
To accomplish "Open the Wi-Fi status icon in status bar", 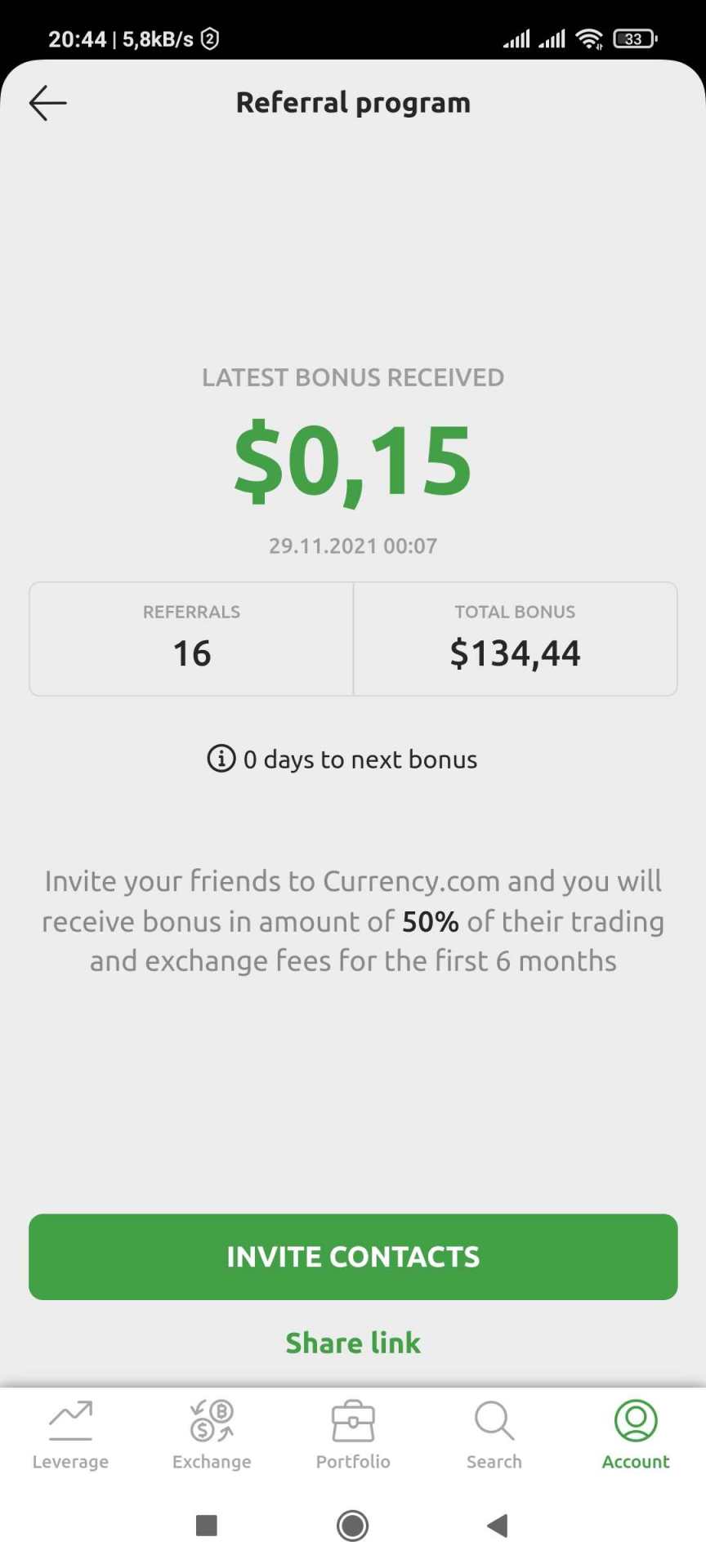I will [590, 38].
